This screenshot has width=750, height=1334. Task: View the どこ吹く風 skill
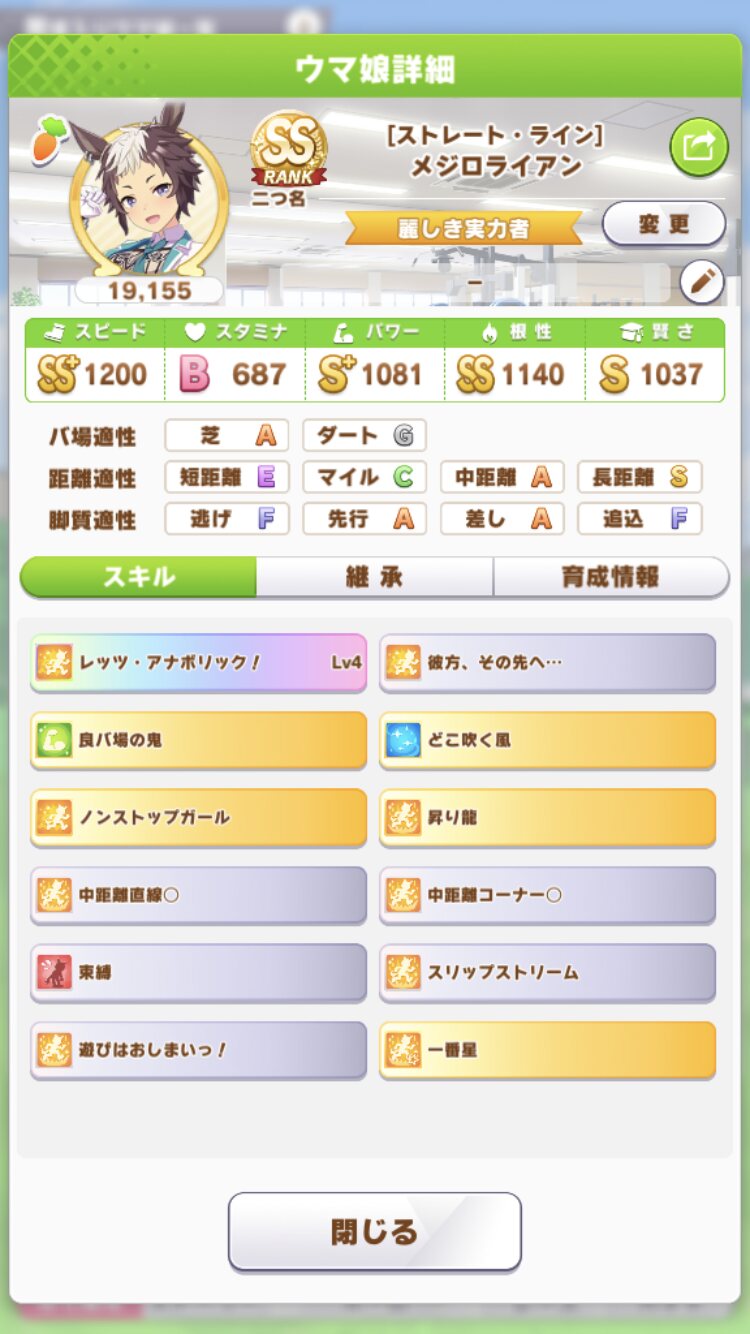pyautogui.click(x=547, y=740)
